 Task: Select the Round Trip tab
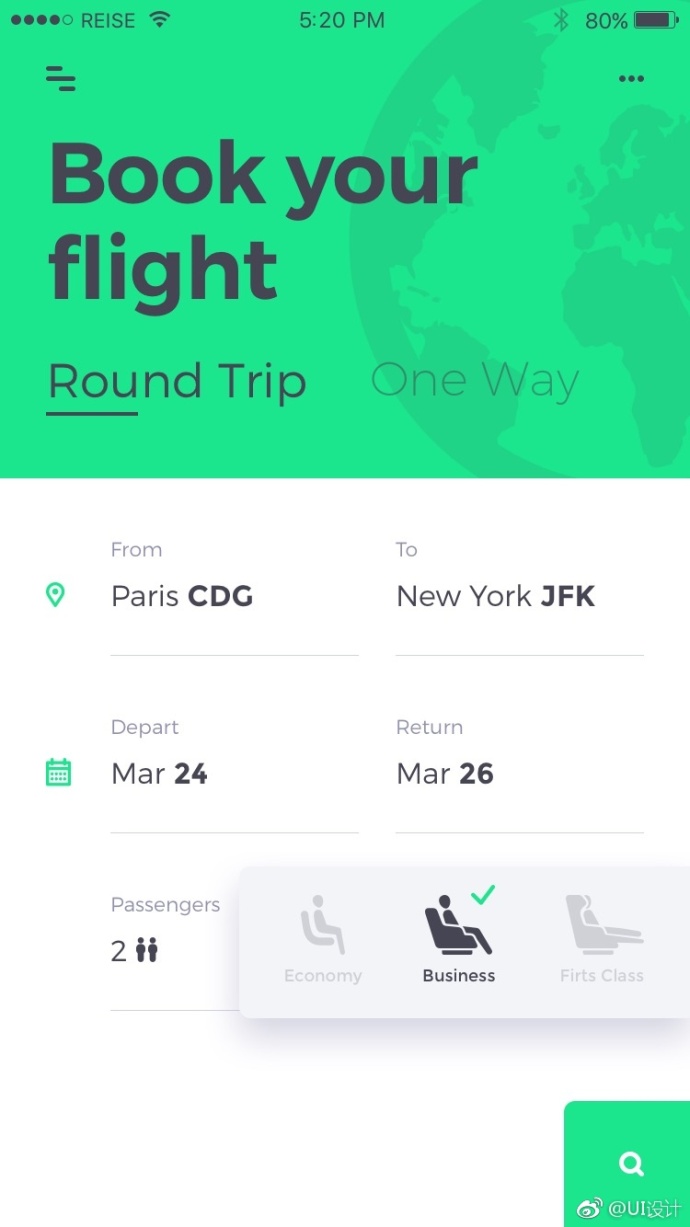point(177,382)
